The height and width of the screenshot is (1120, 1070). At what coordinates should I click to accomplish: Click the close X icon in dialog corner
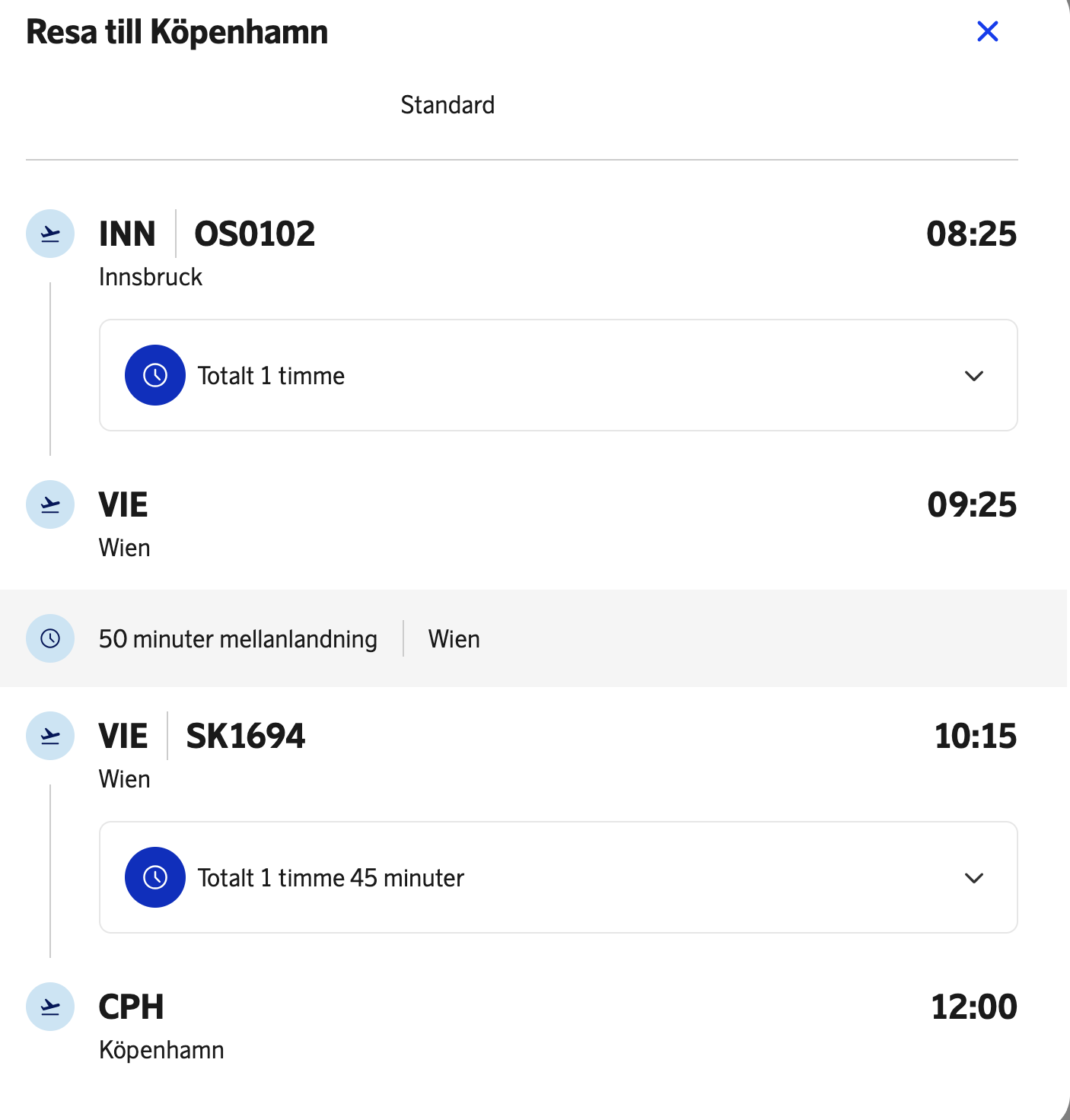tap(987, 31)
